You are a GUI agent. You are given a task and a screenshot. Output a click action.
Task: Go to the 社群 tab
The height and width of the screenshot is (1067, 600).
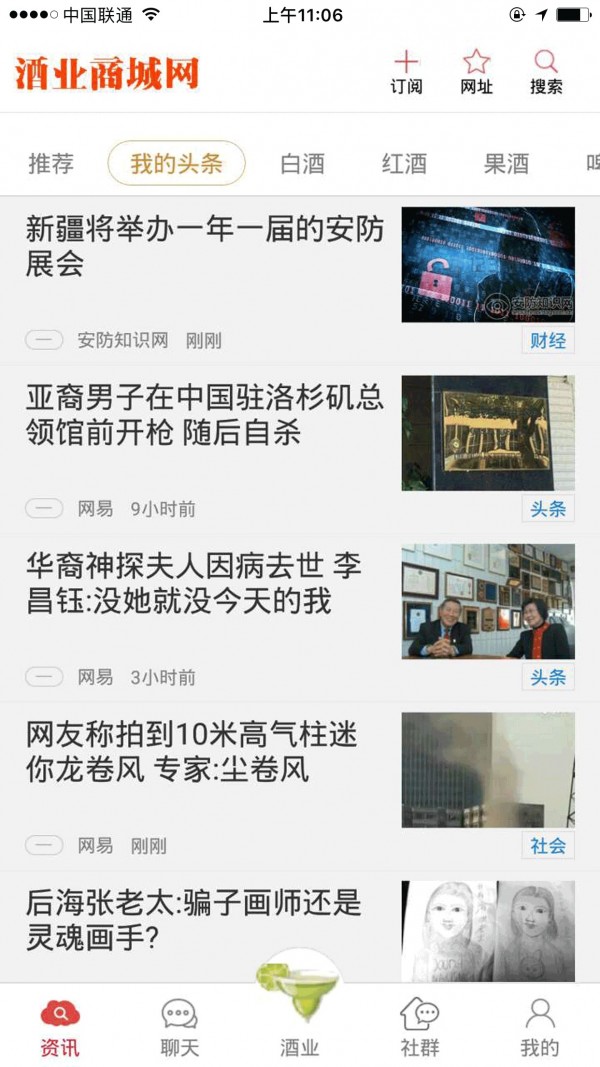tap(420, 1028)
